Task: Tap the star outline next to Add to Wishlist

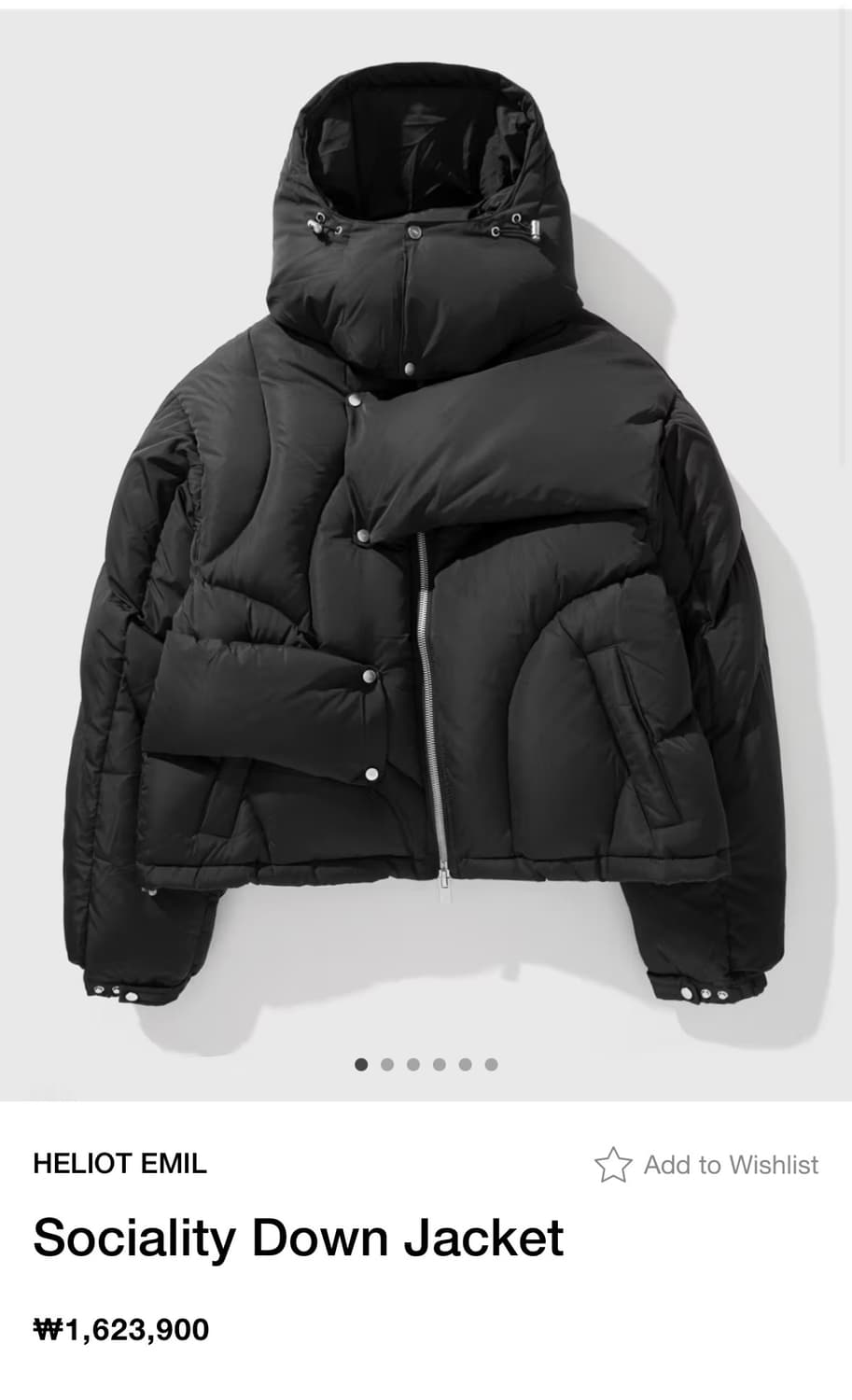Action: 615,1163
